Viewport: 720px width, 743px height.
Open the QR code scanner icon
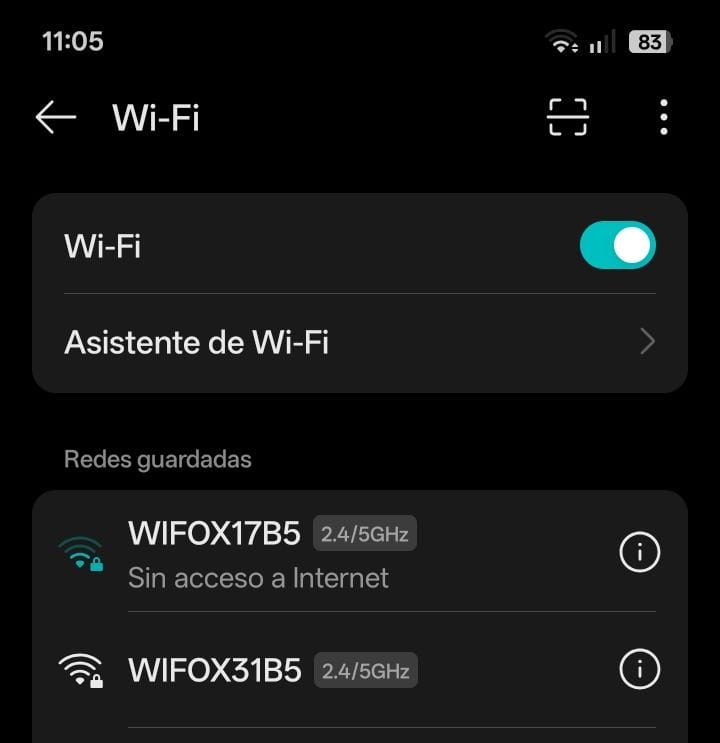(567, 117)
